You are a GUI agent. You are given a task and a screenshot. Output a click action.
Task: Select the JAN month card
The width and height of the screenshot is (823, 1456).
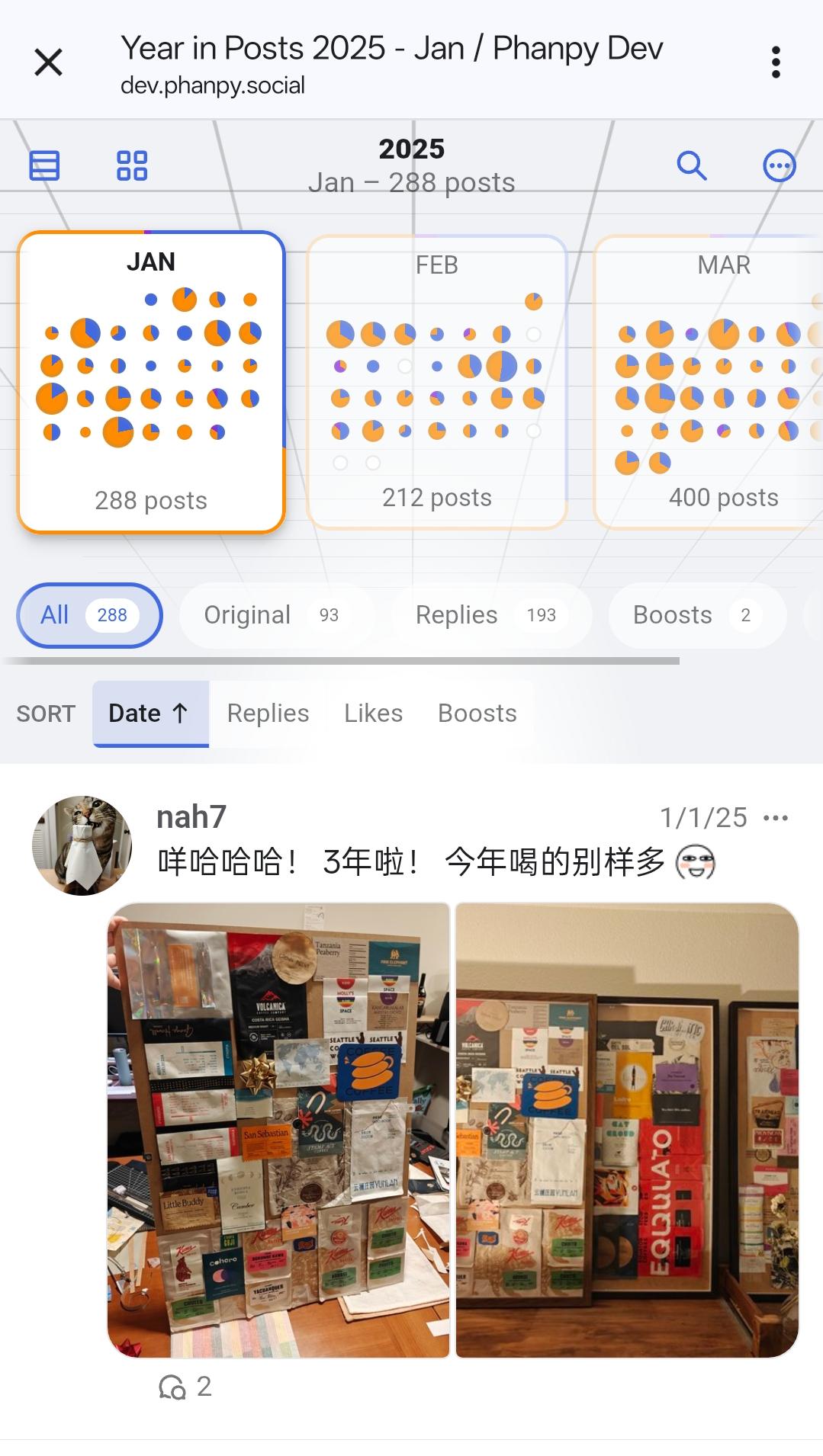[151, 381]
